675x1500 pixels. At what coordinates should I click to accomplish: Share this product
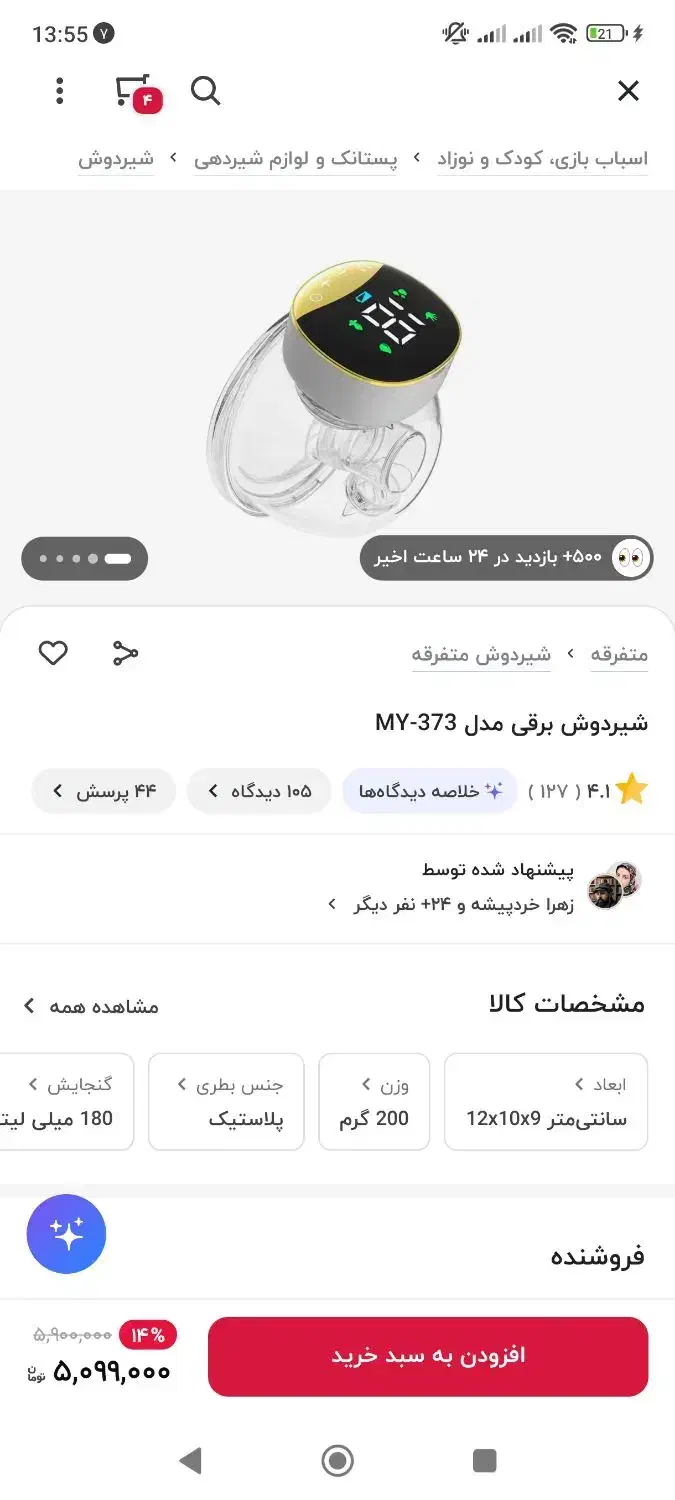pyautogui.click(x=125, y=654)
